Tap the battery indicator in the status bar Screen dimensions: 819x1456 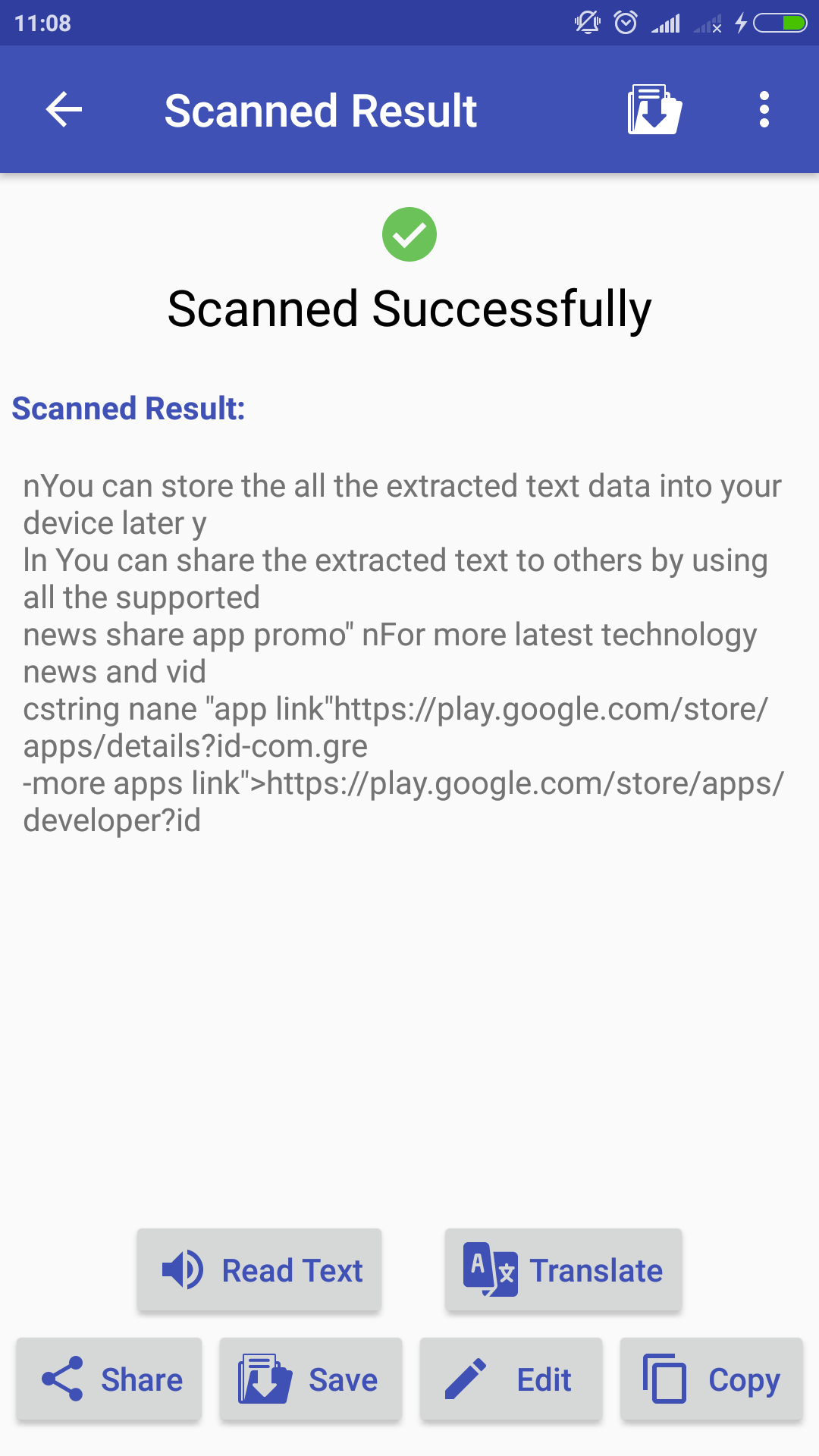pos(781,24)
